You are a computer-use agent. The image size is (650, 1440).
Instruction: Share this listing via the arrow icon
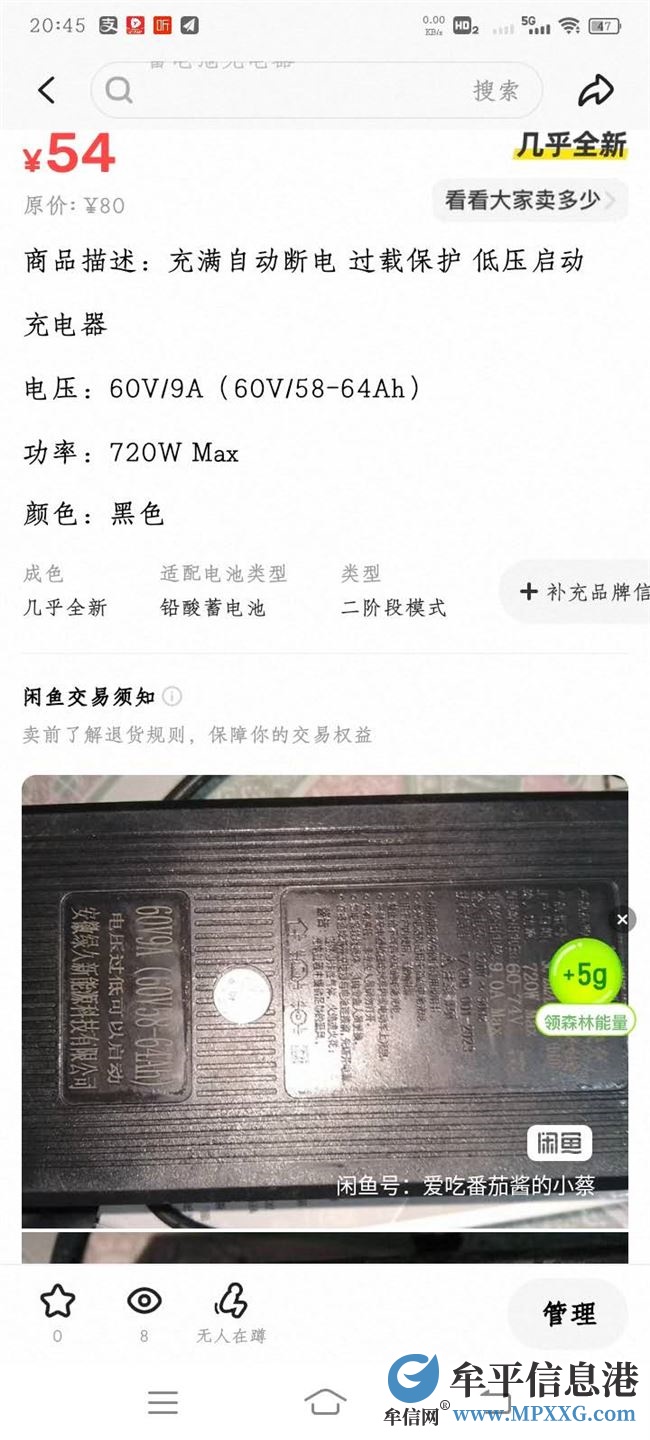click(596, 91)
